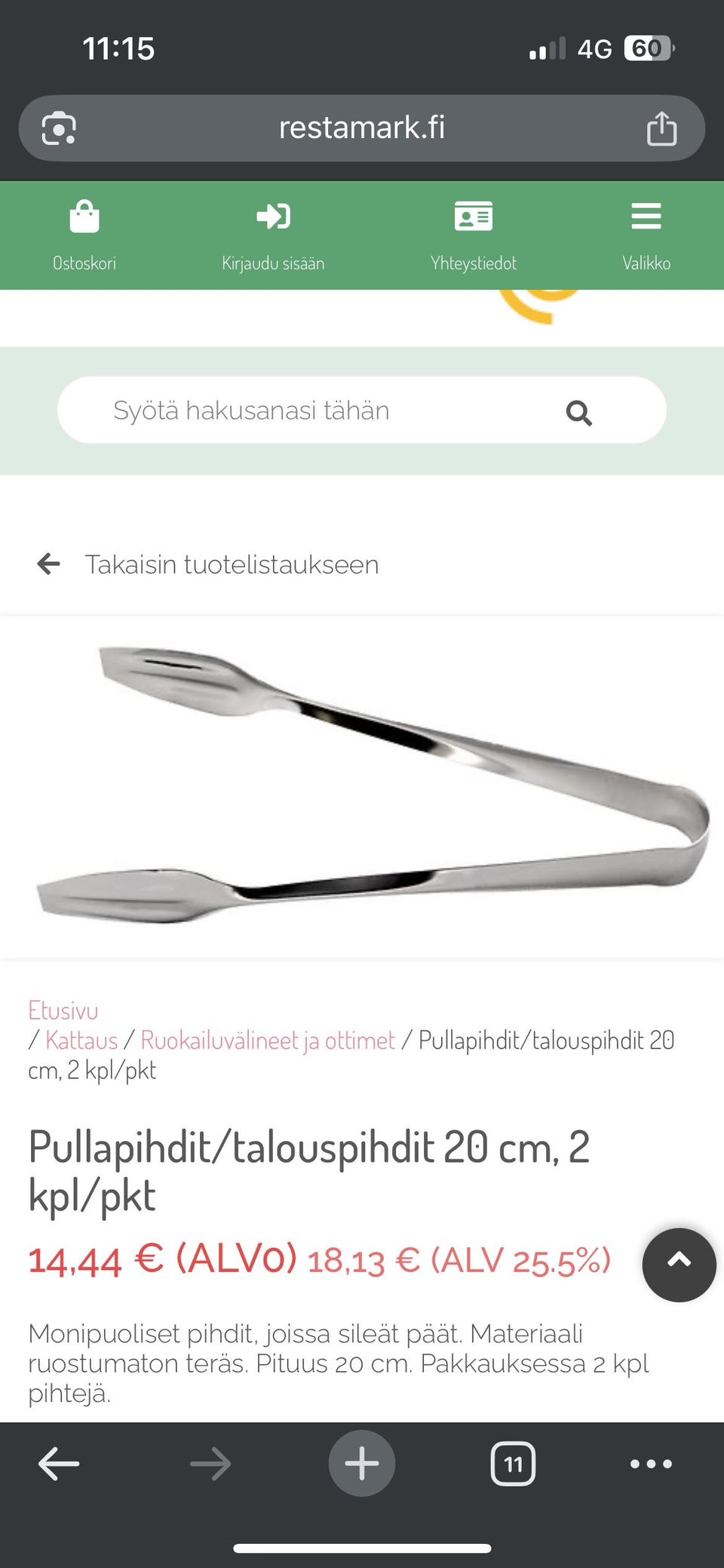Screen dimensions: 724x1568
Task: Tap the search magnifier icon
Action: [x=579, y=410]
